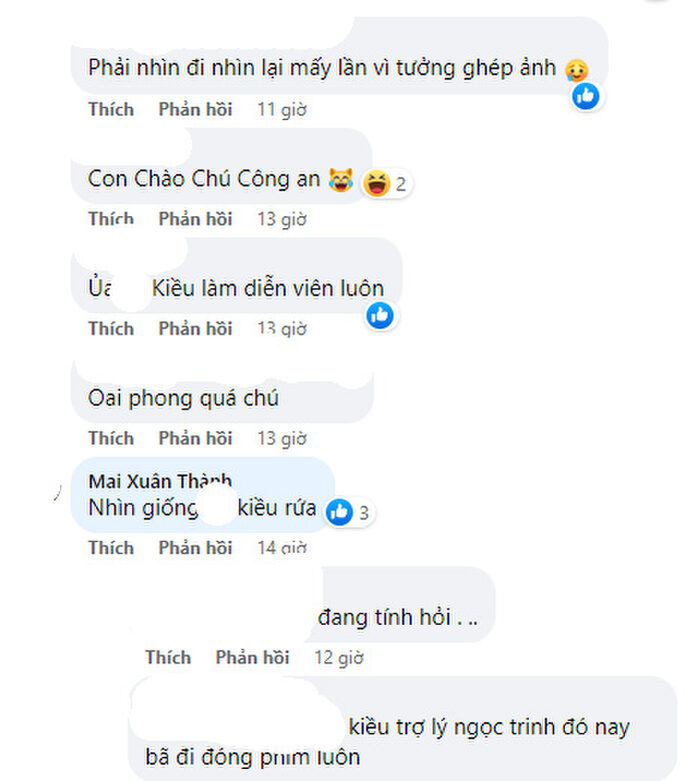
Task: Like the 'Oai phong quá chú' comment
Action: 110,438
